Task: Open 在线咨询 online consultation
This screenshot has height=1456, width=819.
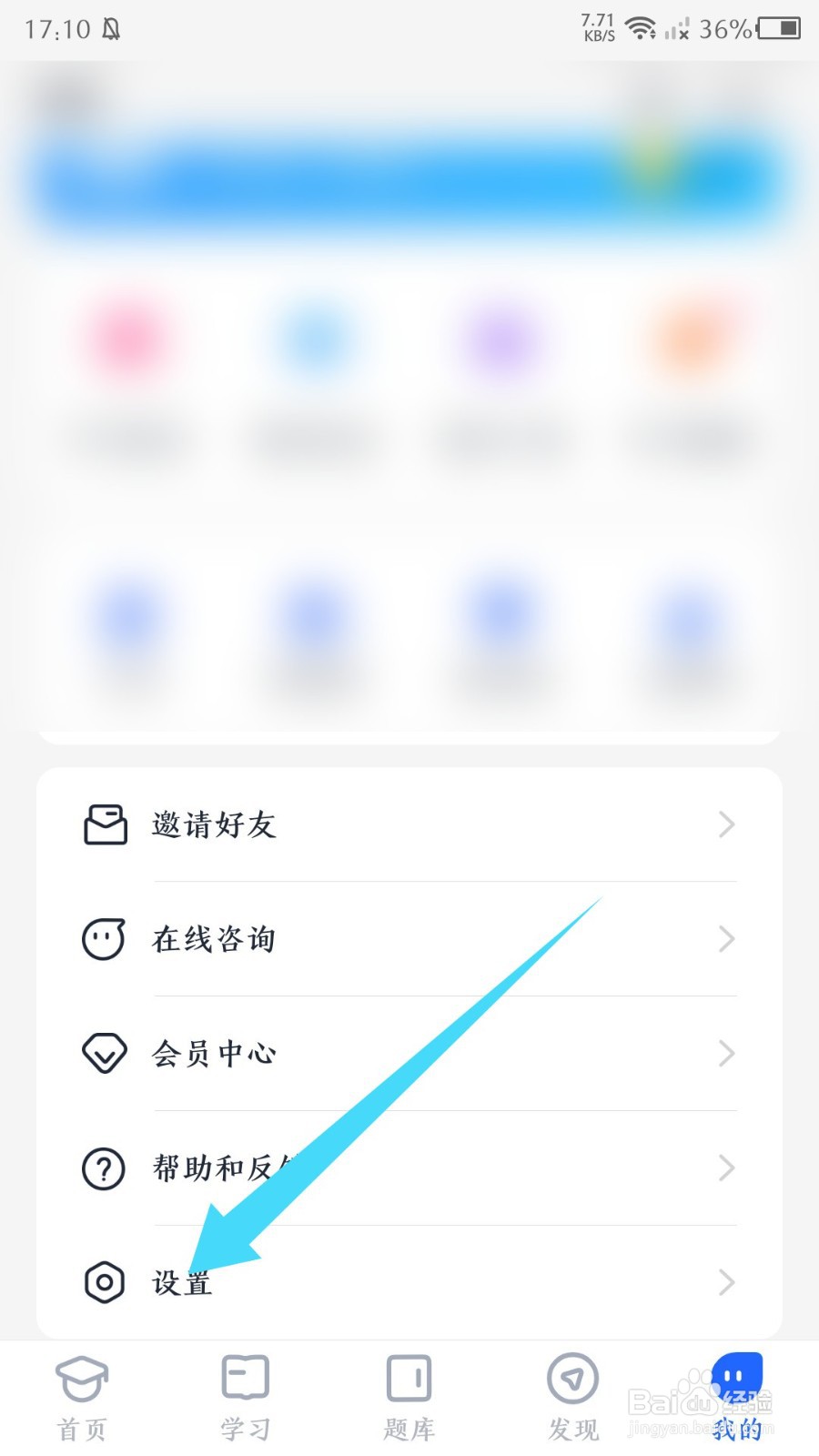Action: pyautogui.click(x=409, y=939)
